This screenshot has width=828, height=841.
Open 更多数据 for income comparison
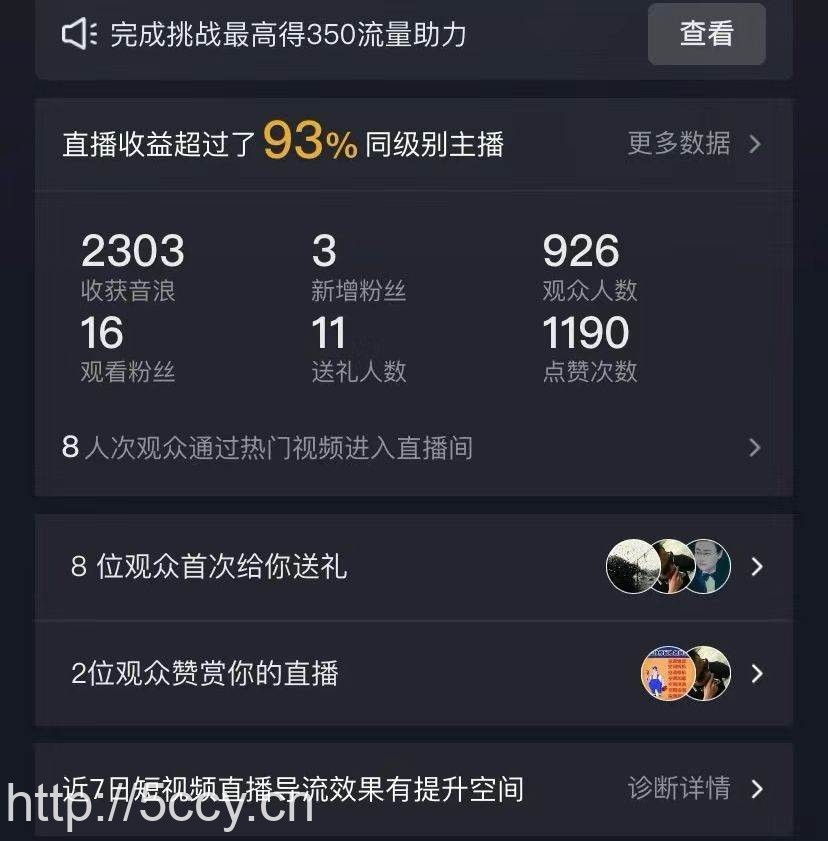coord(680,145)
